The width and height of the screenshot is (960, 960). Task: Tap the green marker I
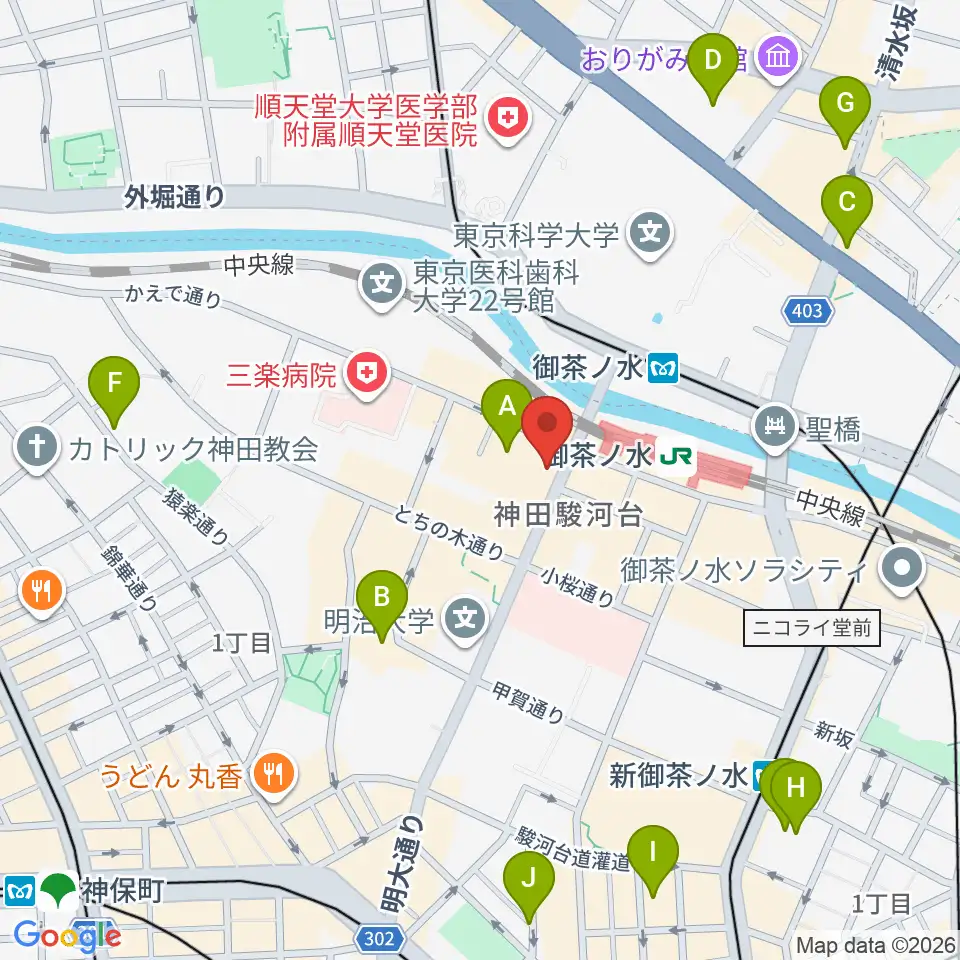click(653, 861)
